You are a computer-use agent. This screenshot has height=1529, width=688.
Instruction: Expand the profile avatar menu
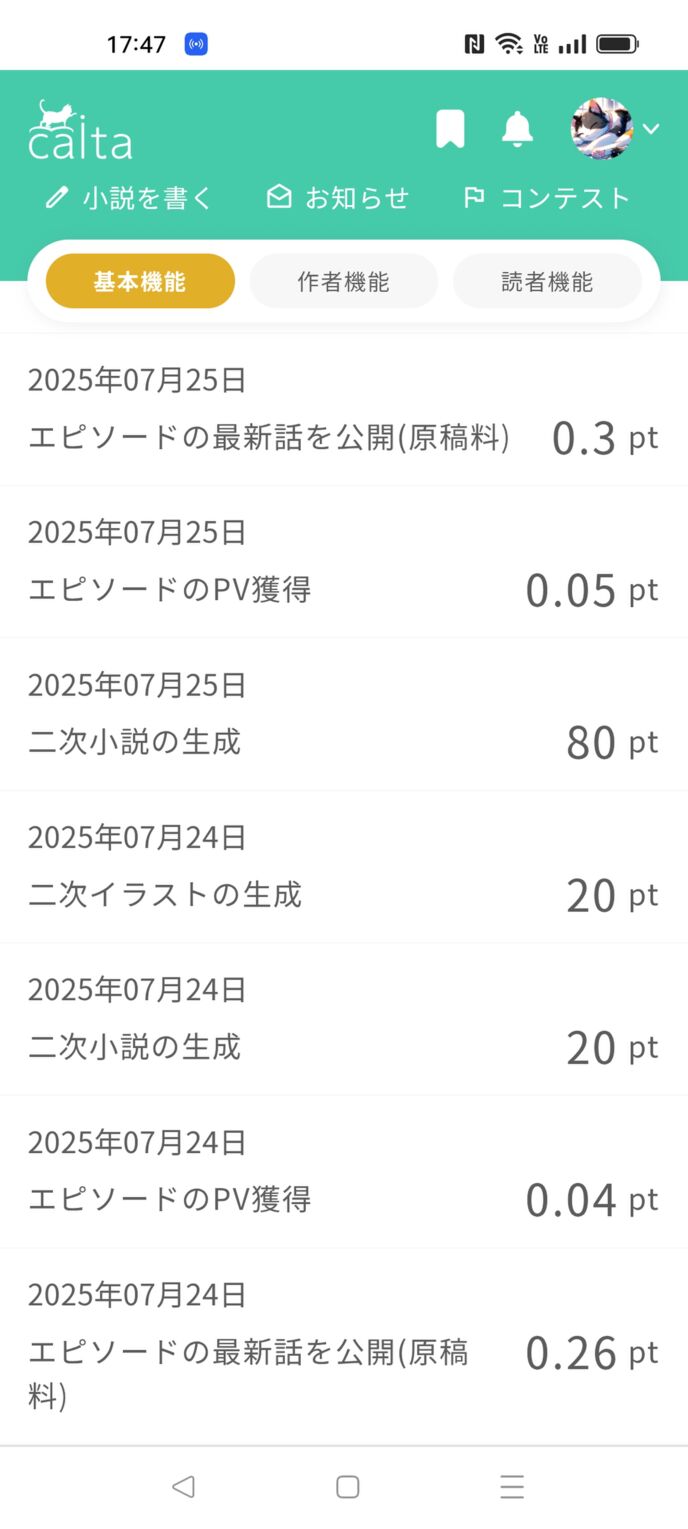click(x=614, y=129)
